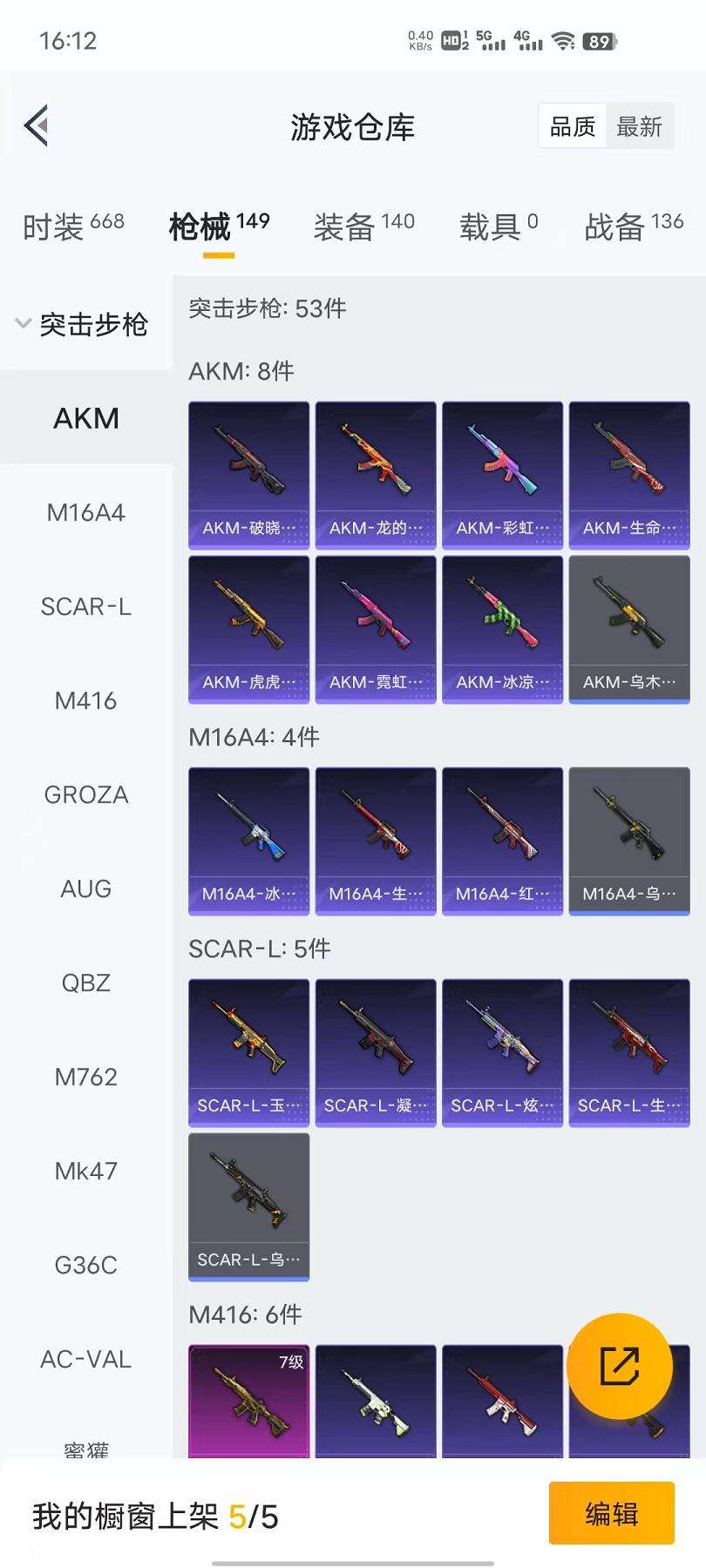Tap the 编辑 button
Image resolution: width=706 pixels, height=1568 pixels.
611,1513
